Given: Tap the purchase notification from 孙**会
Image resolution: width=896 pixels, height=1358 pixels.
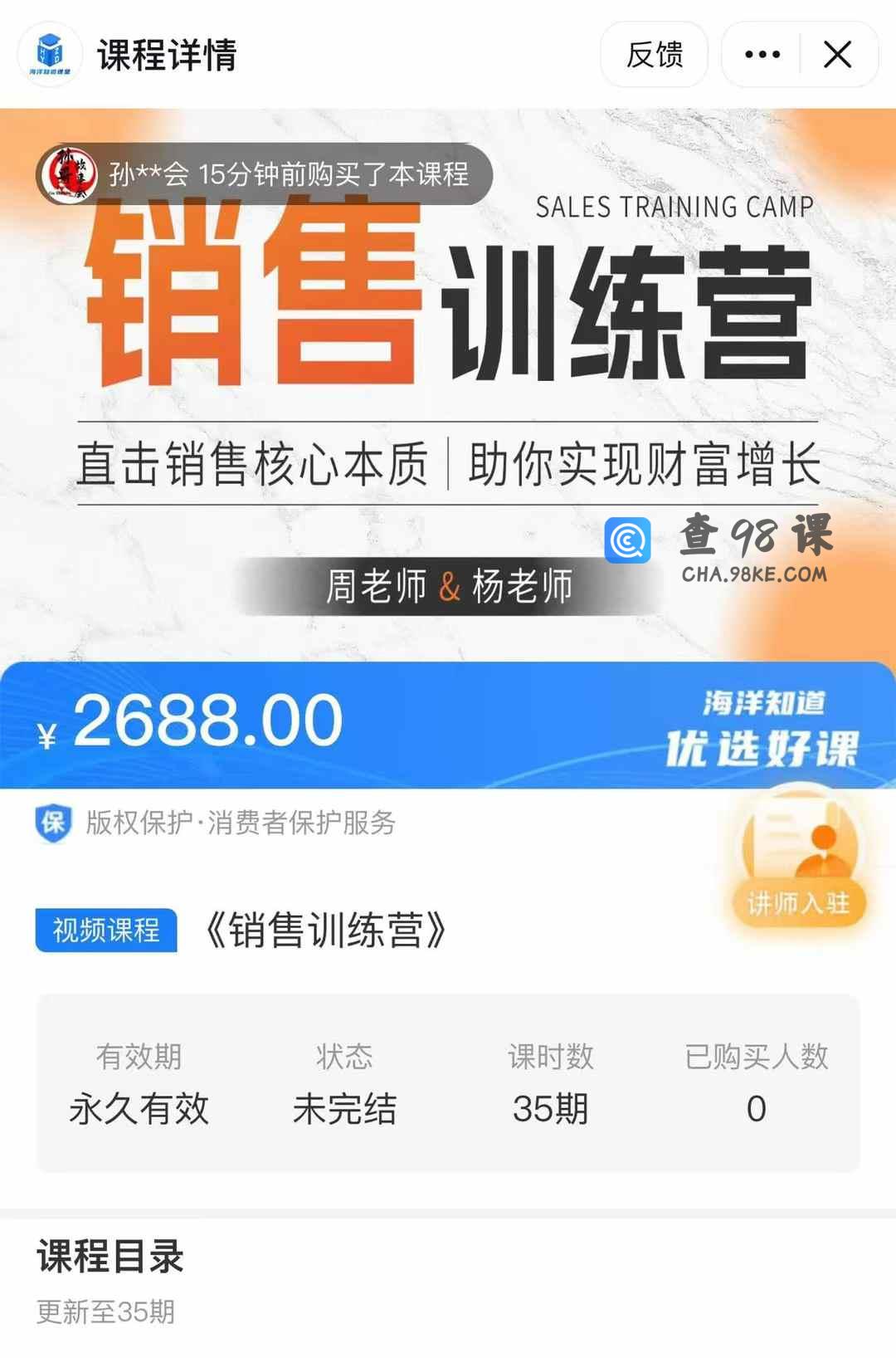Looking at the screenshot, I should (x=265, y=174).
